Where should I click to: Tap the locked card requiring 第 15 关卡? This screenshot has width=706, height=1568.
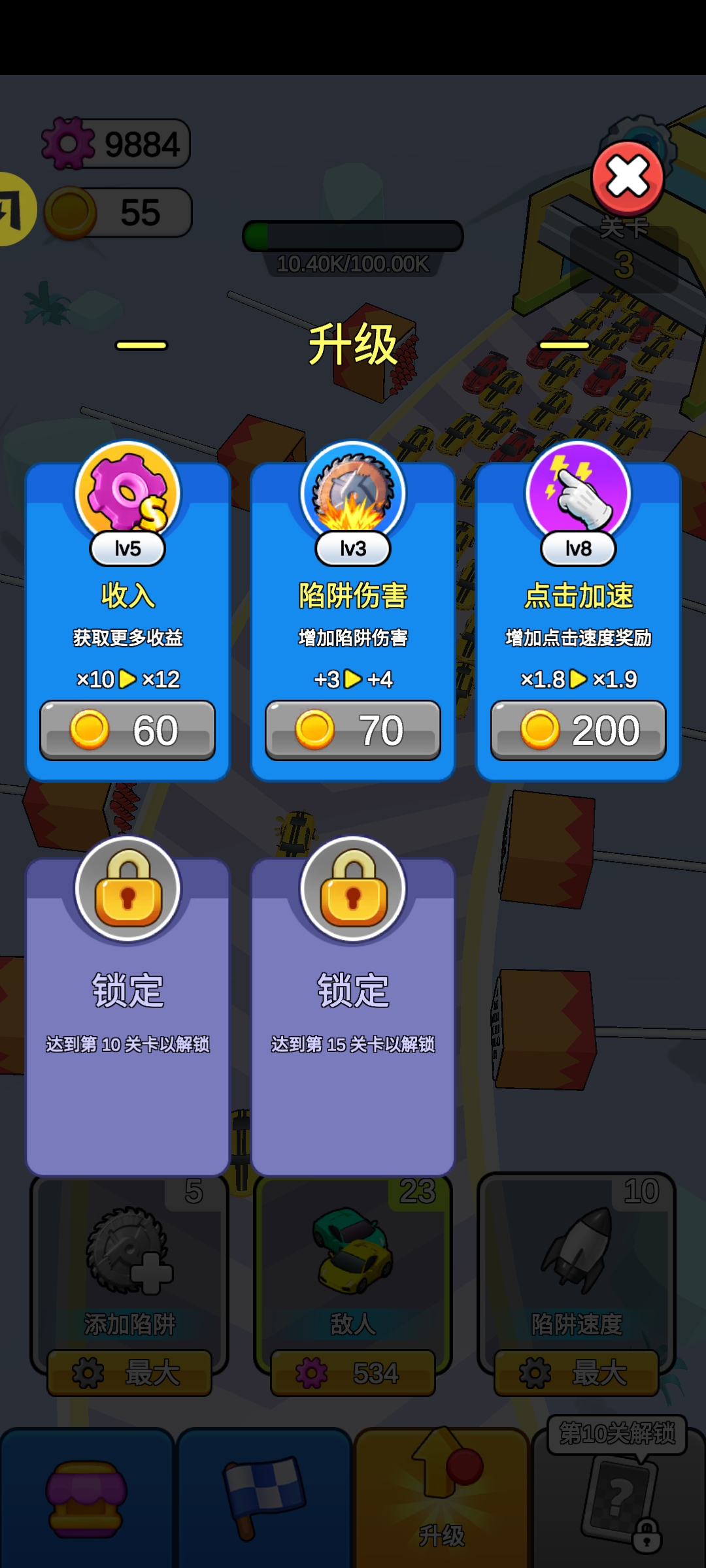[x=353, y=1013]
